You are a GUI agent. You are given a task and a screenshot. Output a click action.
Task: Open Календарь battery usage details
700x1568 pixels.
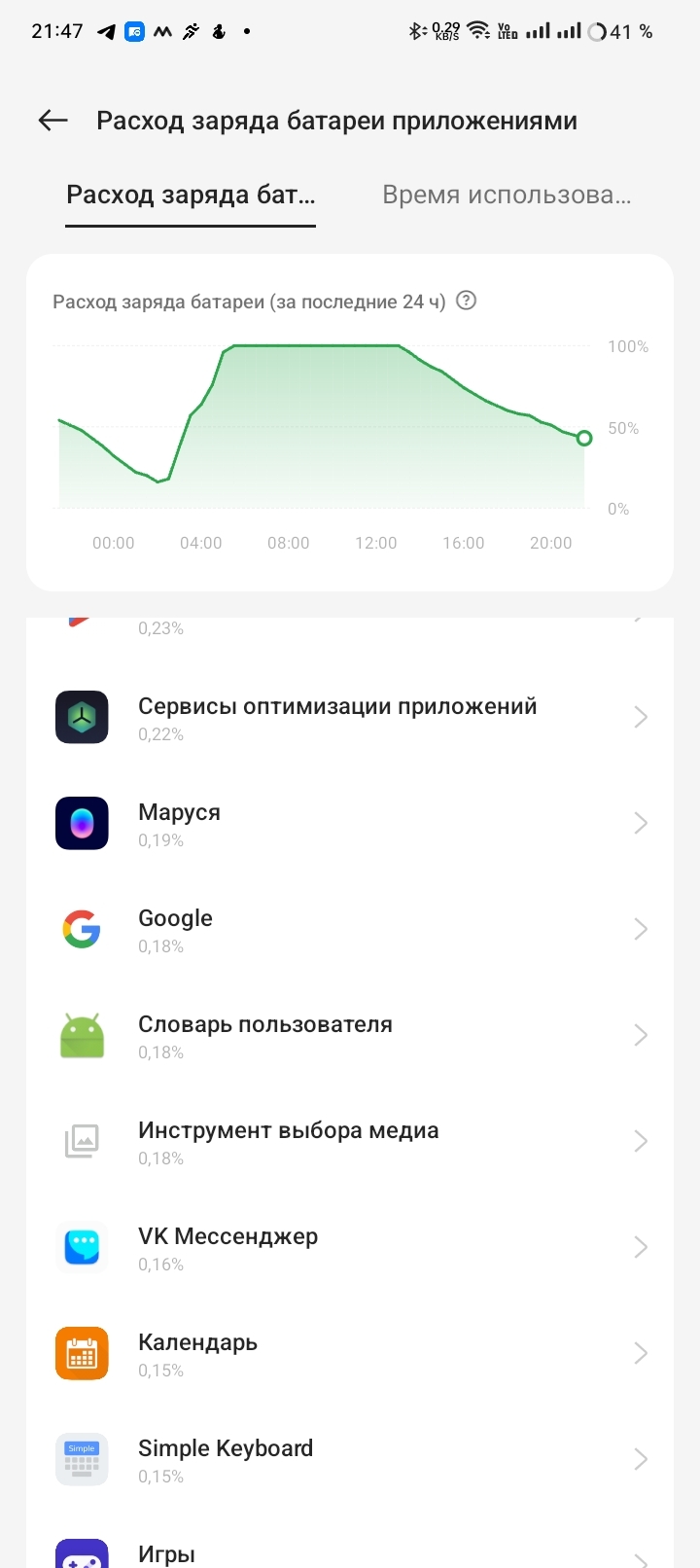[350, 1354]
